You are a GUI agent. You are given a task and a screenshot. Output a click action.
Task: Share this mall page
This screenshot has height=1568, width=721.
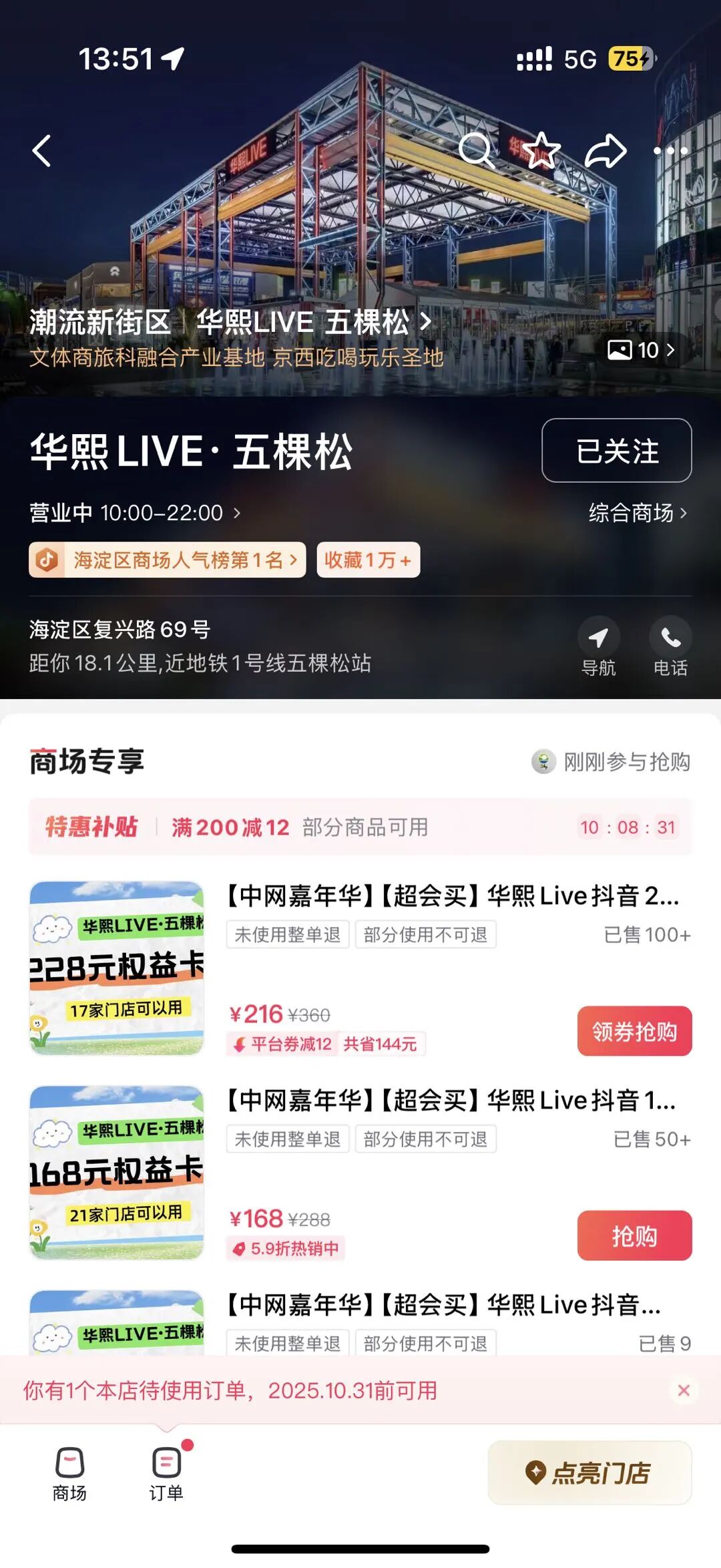[x=606, y=151]
